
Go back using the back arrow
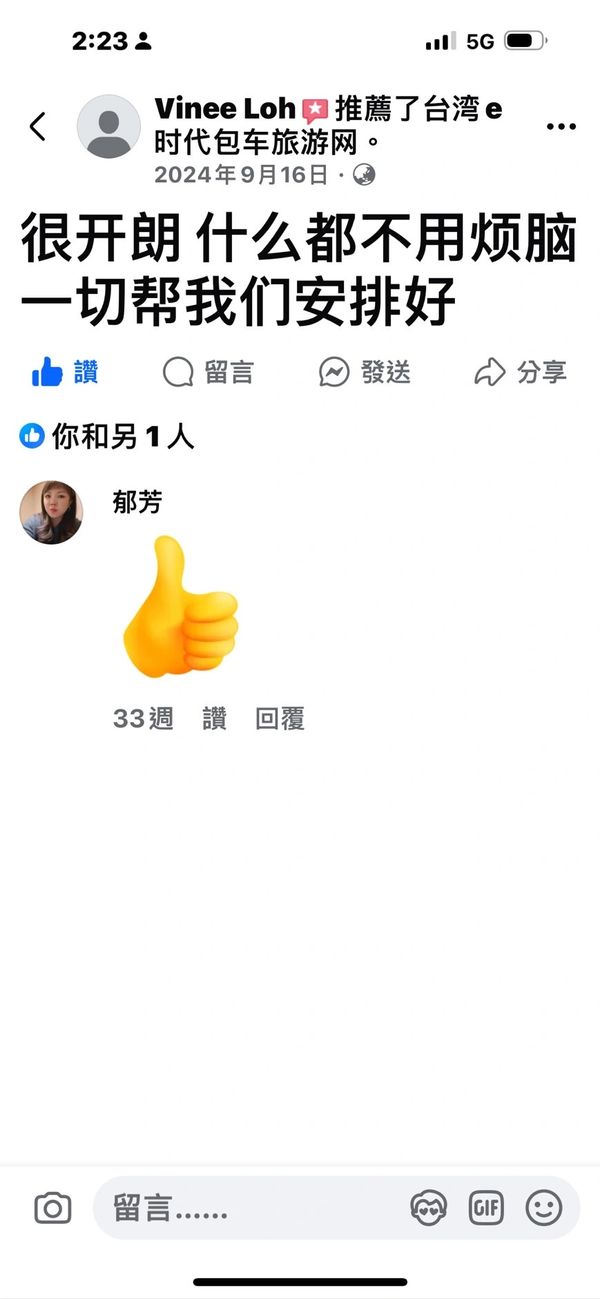pyautogui.click(x=38, y=127)
